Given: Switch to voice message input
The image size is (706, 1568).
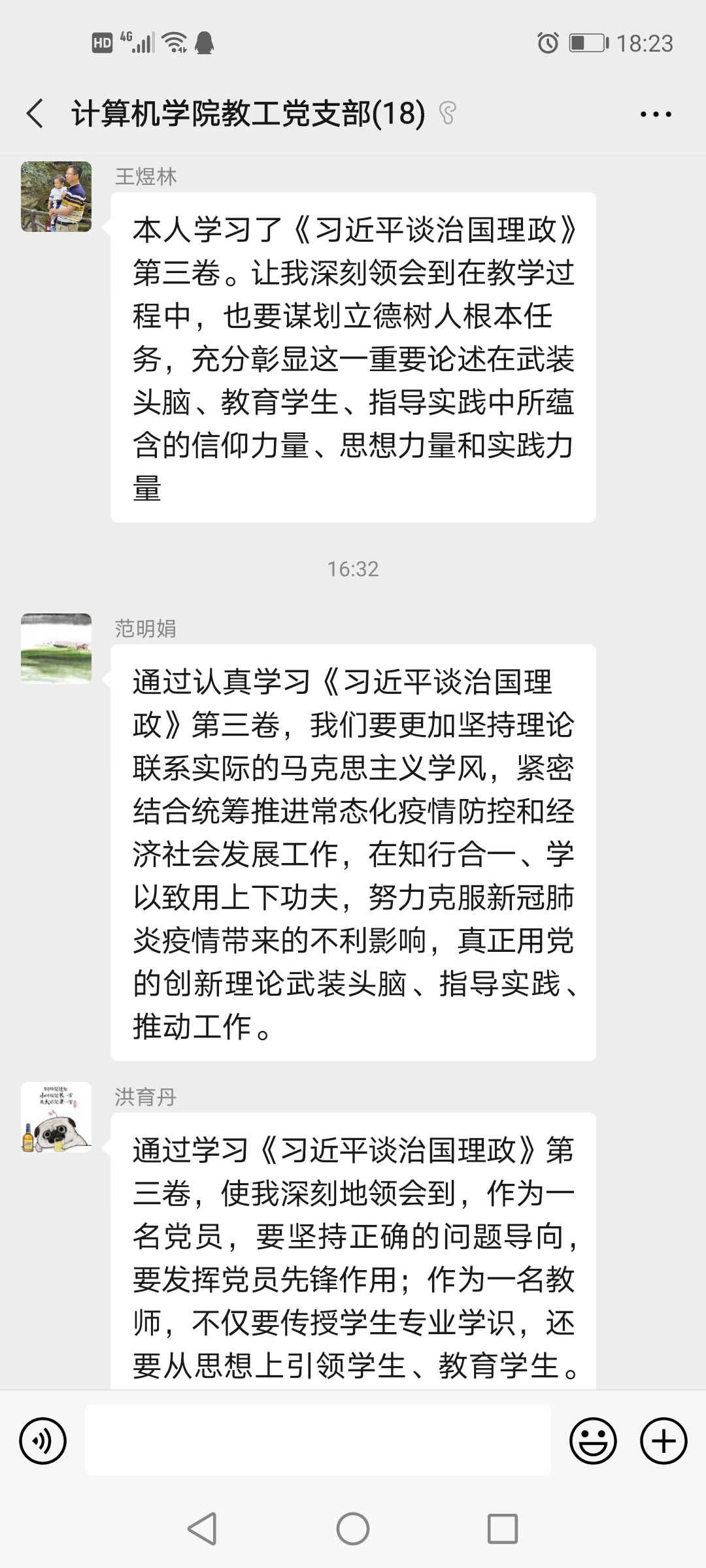Looking at the screenshot, I should click(43, 1441).
